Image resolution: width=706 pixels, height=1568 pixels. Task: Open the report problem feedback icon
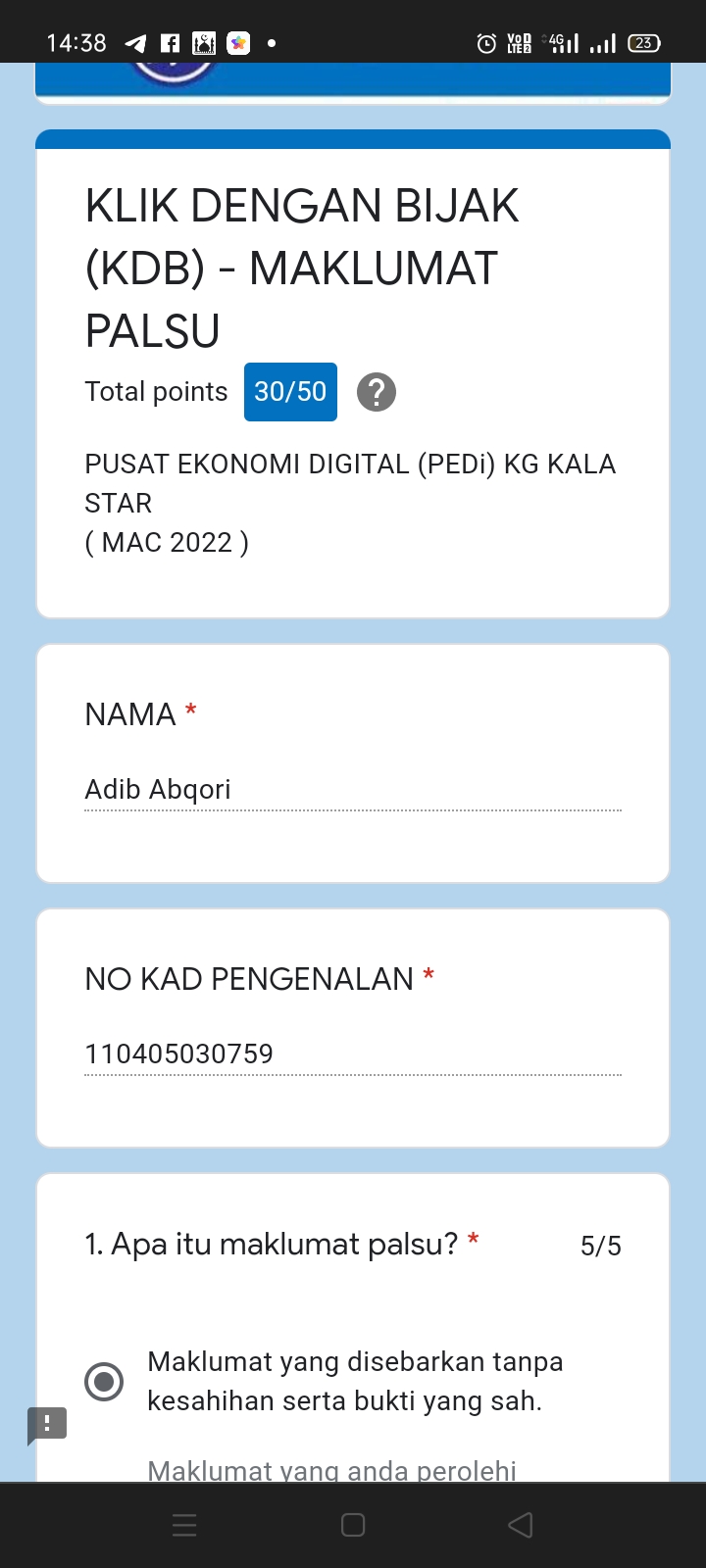[x=47, y=1424]
